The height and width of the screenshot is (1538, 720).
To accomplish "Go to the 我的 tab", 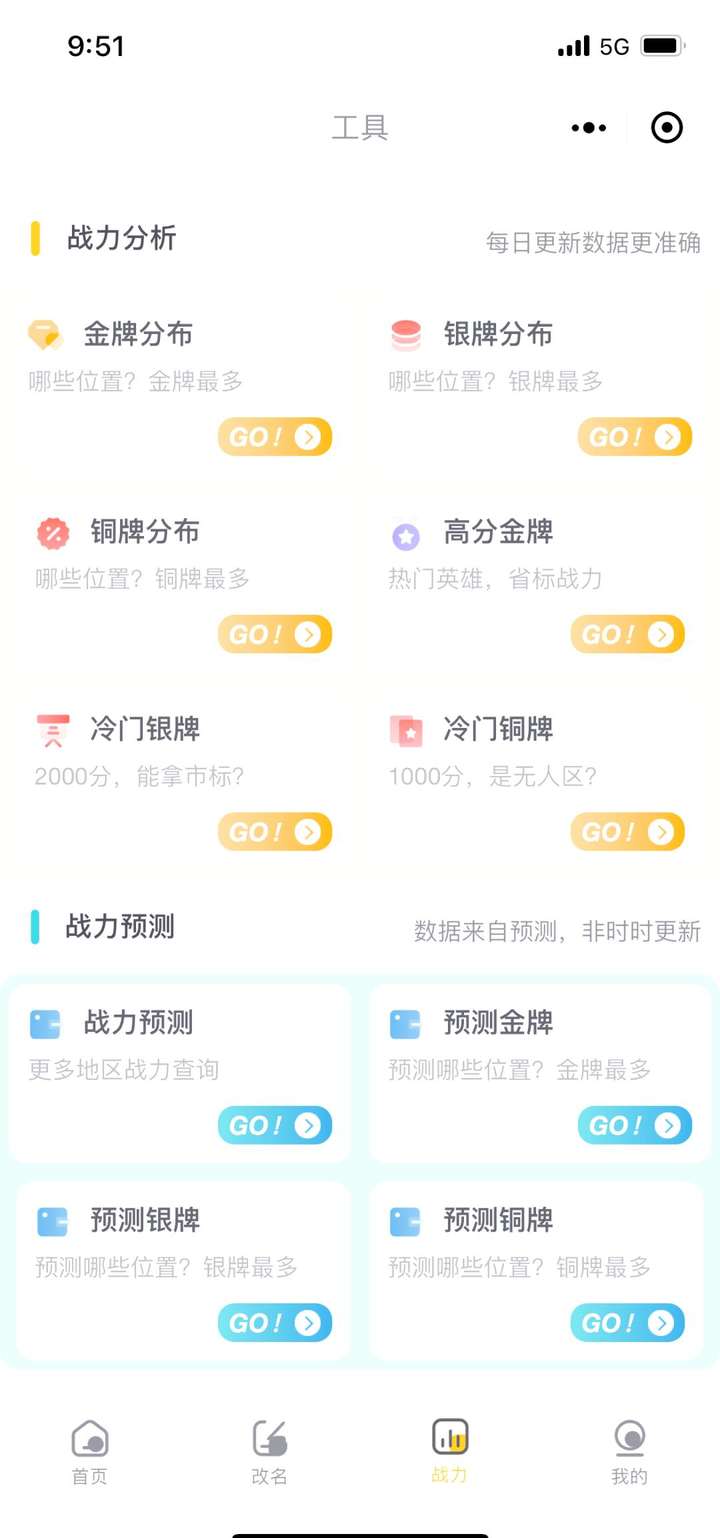I will (x=630, y=1452).
